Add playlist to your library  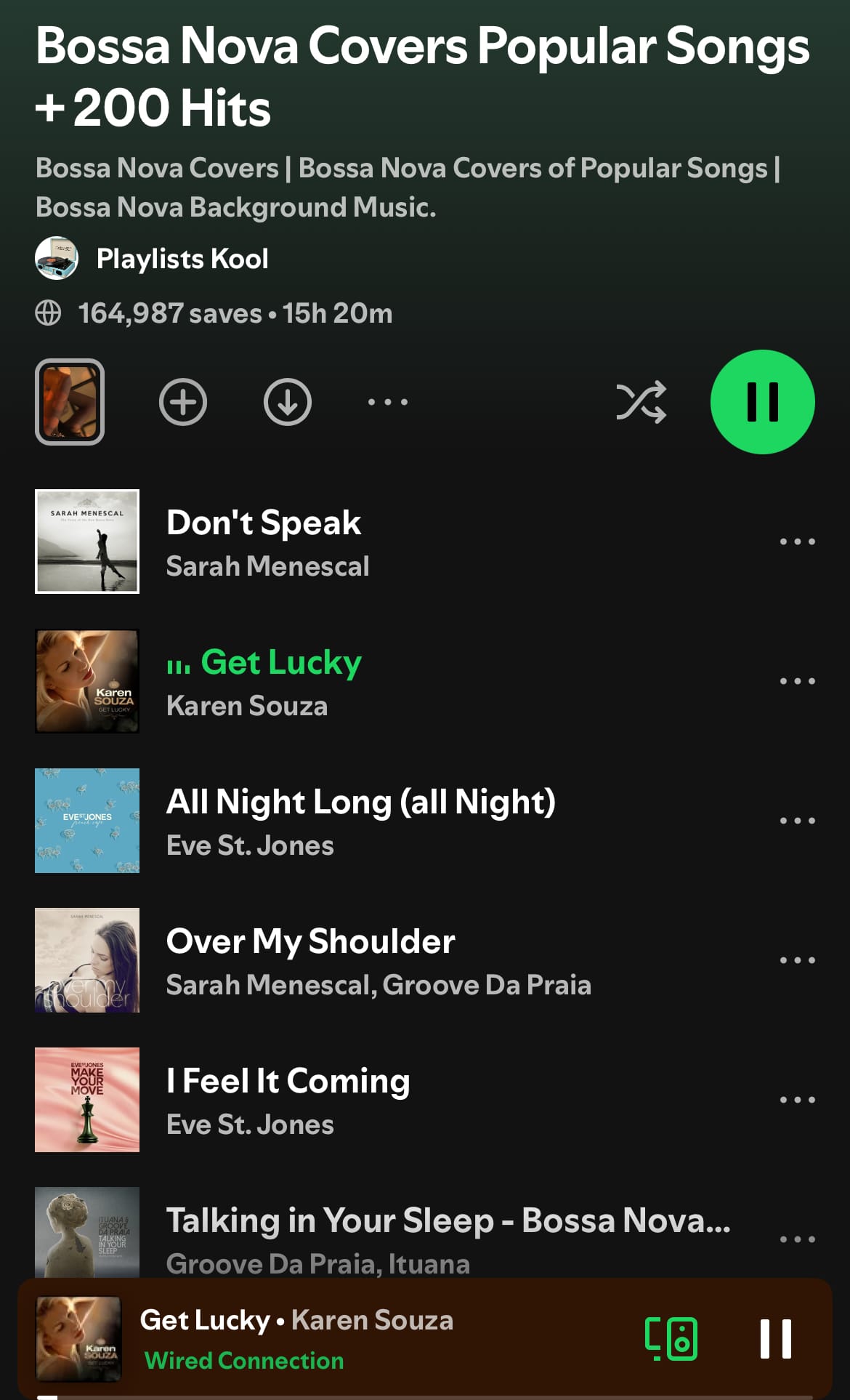coord(183,402)
